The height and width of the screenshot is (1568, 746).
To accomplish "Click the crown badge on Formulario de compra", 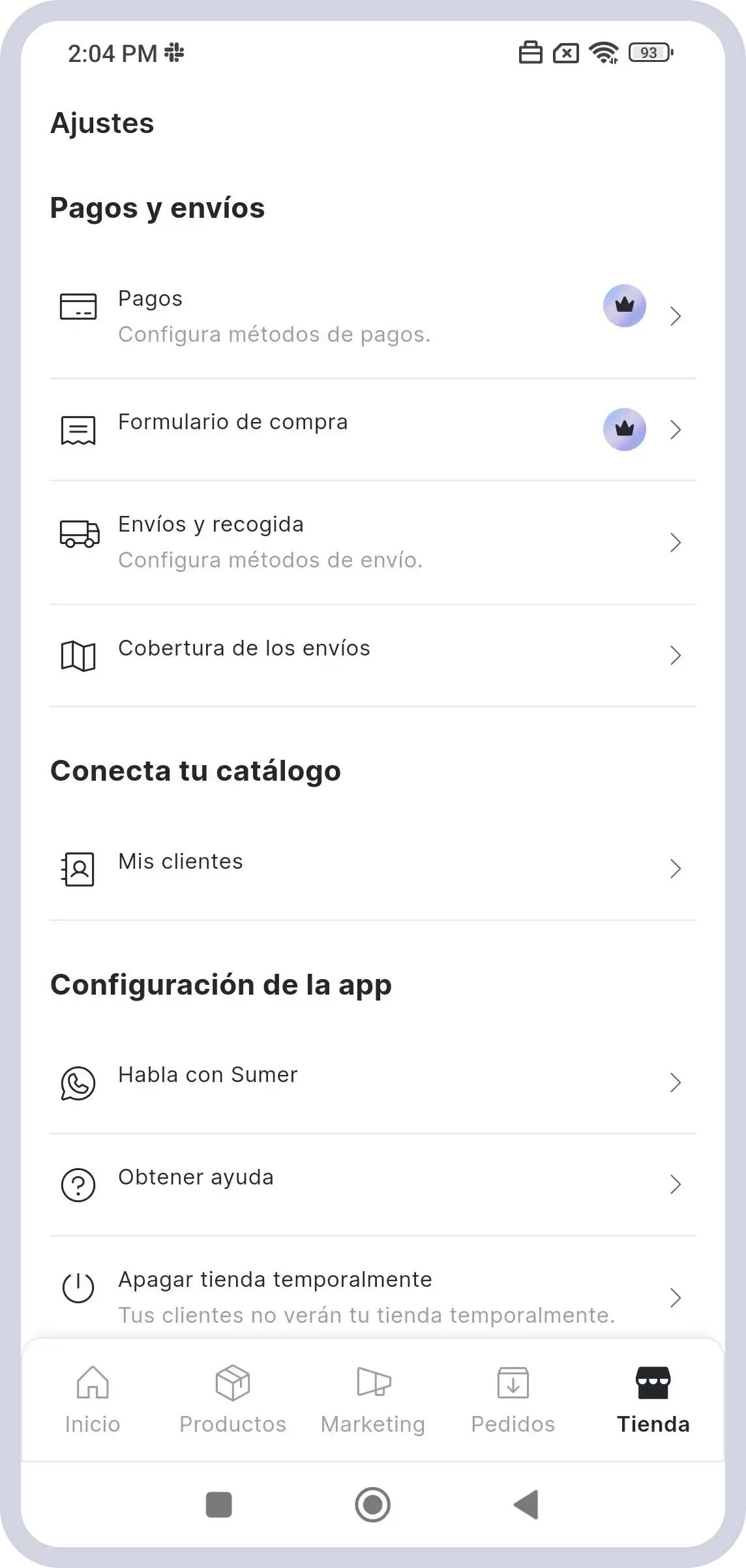I will (625, 429).
